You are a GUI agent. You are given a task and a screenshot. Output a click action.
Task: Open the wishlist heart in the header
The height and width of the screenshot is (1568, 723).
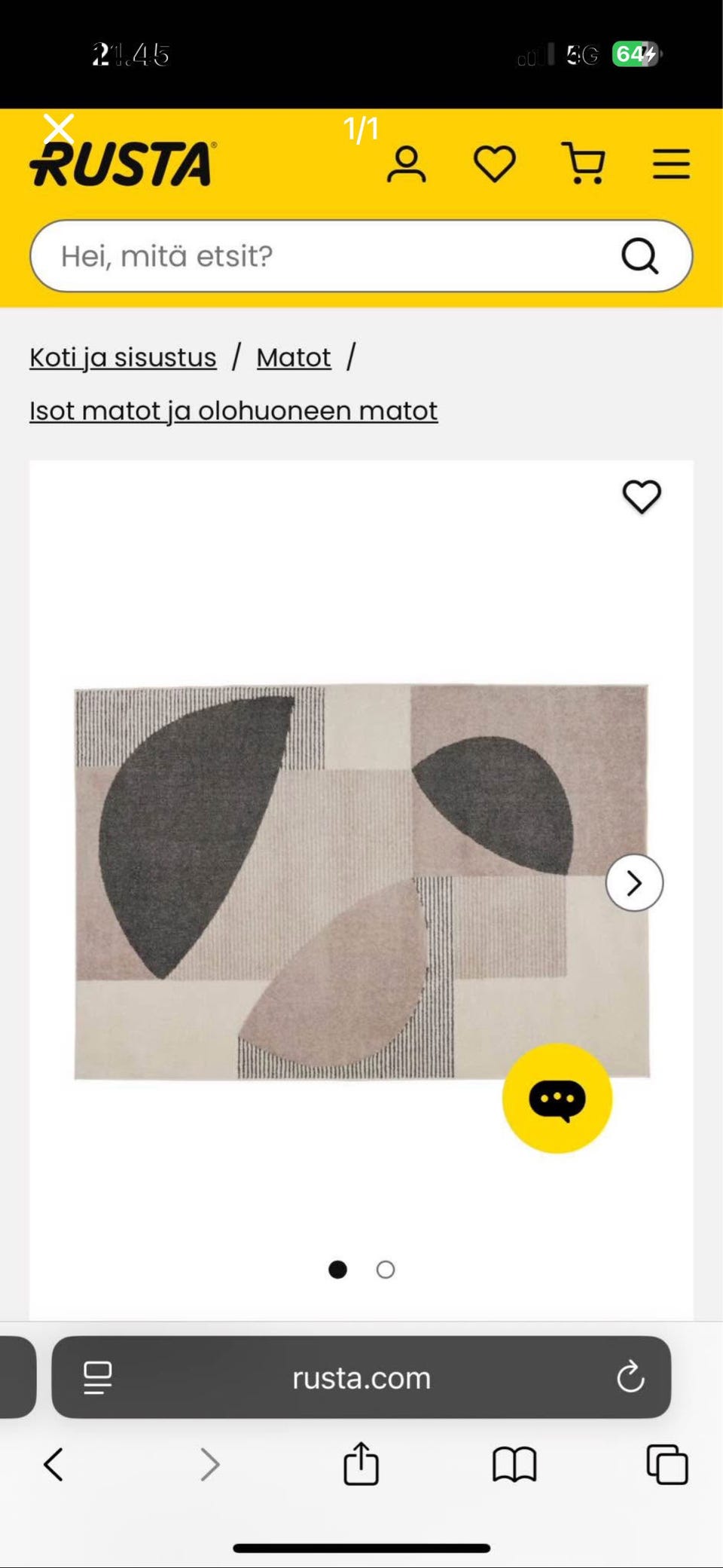tap(495, 164)
